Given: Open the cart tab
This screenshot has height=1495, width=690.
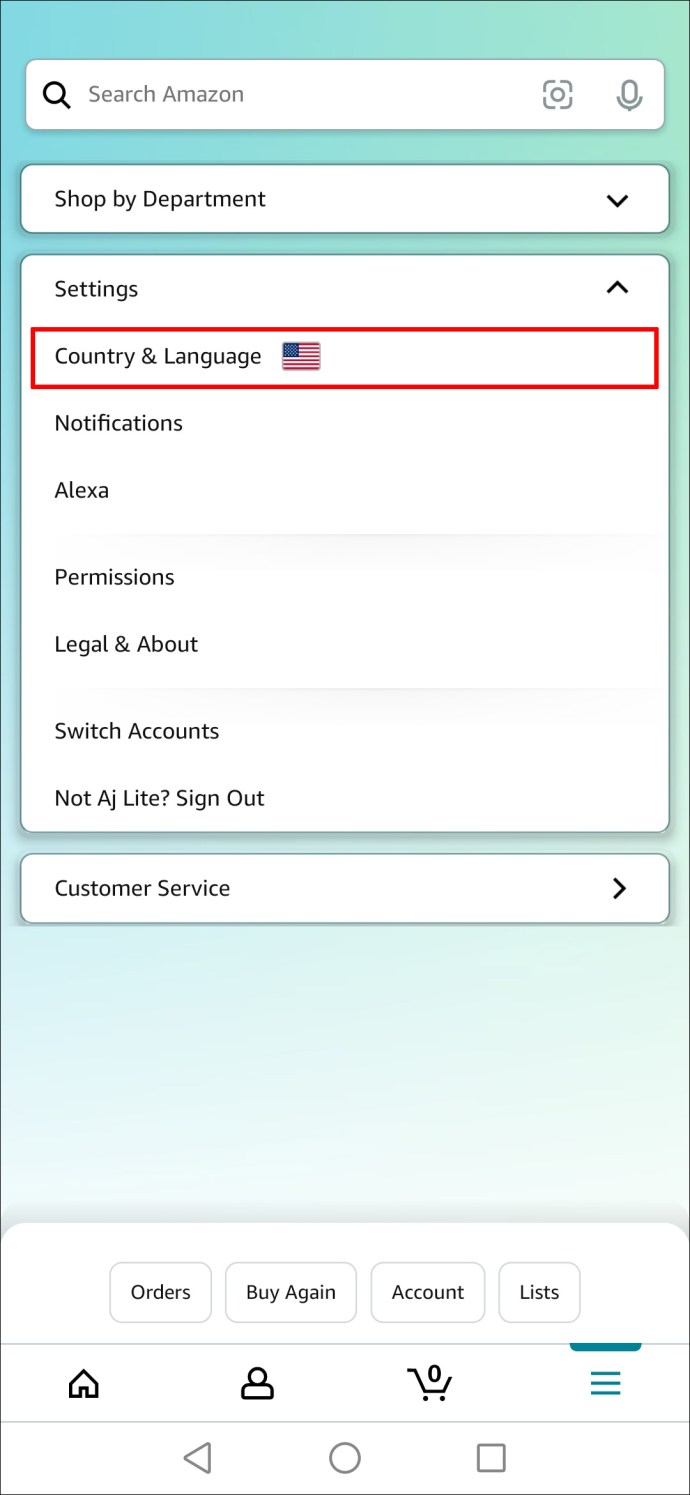Looking at the screenshot, I should coord(430,1383).
